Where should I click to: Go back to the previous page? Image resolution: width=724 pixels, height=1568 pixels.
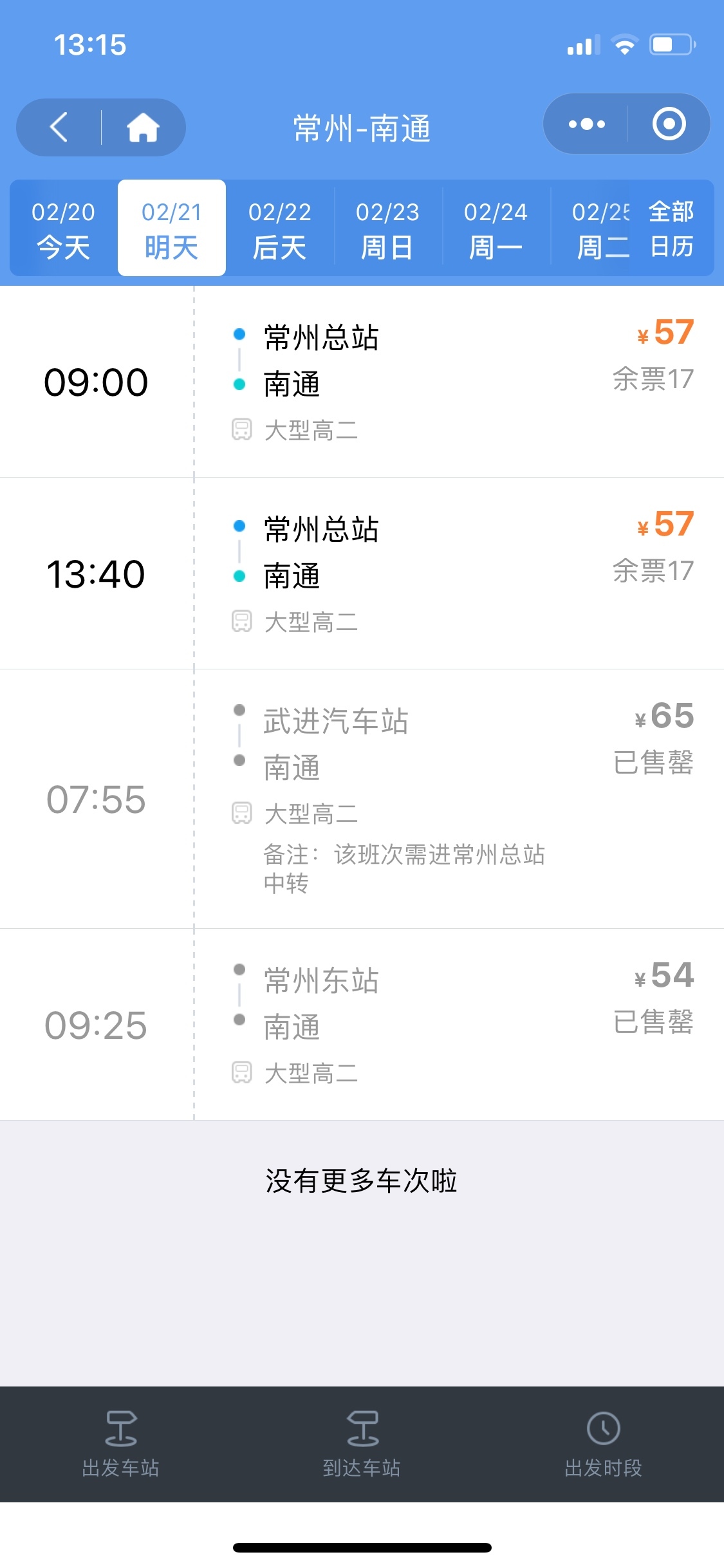(x=59, y=127)
